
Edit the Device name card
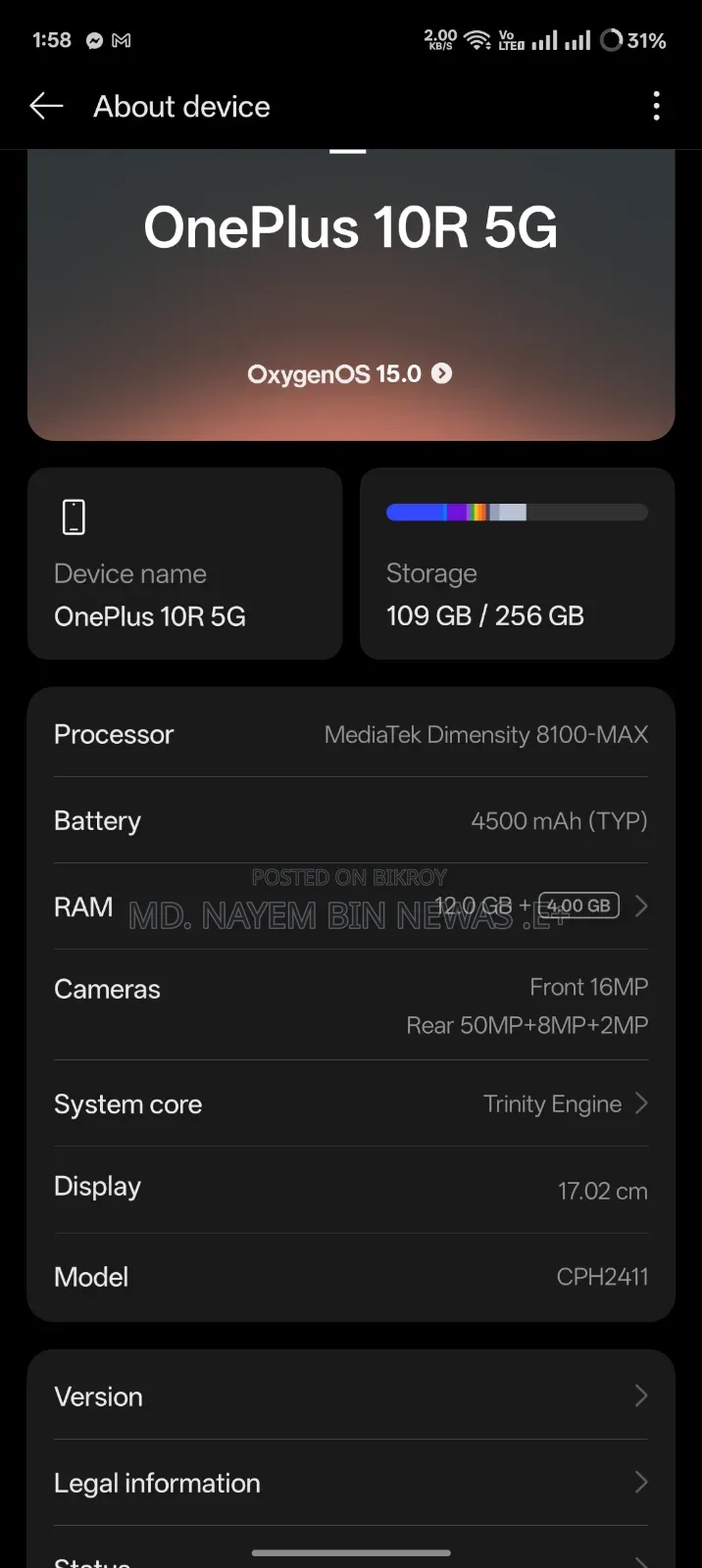pos(184,563)
